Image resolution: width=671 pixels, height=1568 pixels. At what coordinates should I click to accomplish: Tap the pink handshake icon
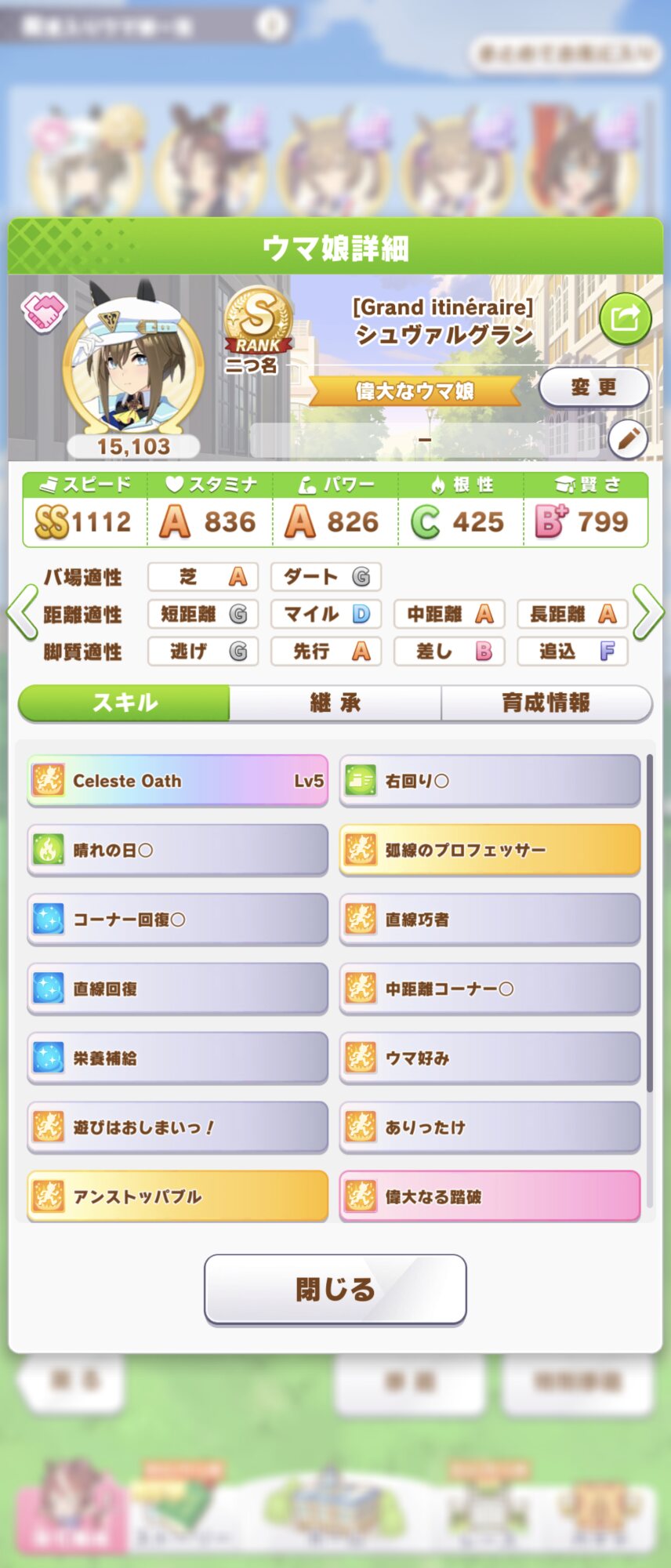coord(43,311)
